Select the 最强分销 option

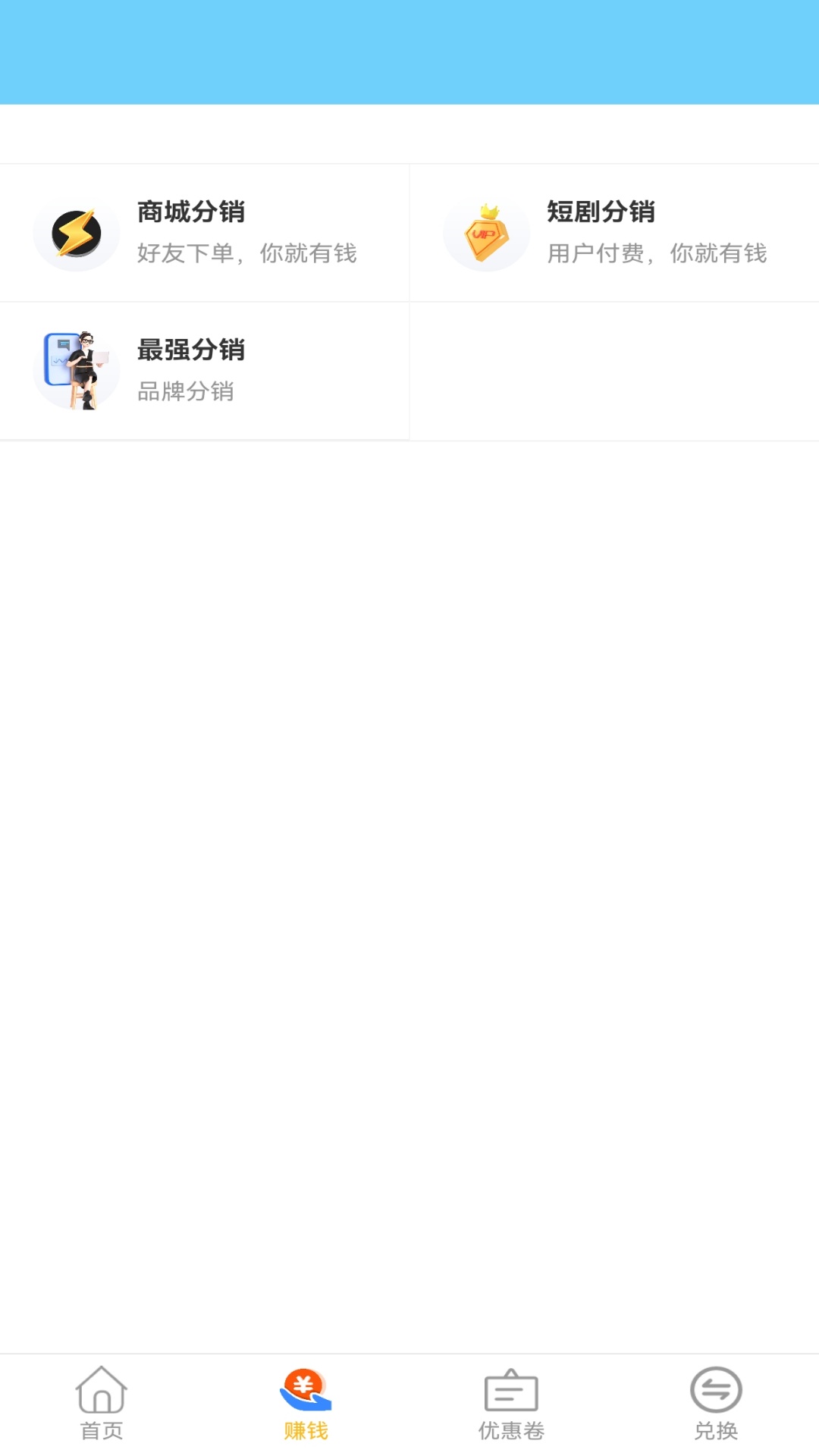205,371
